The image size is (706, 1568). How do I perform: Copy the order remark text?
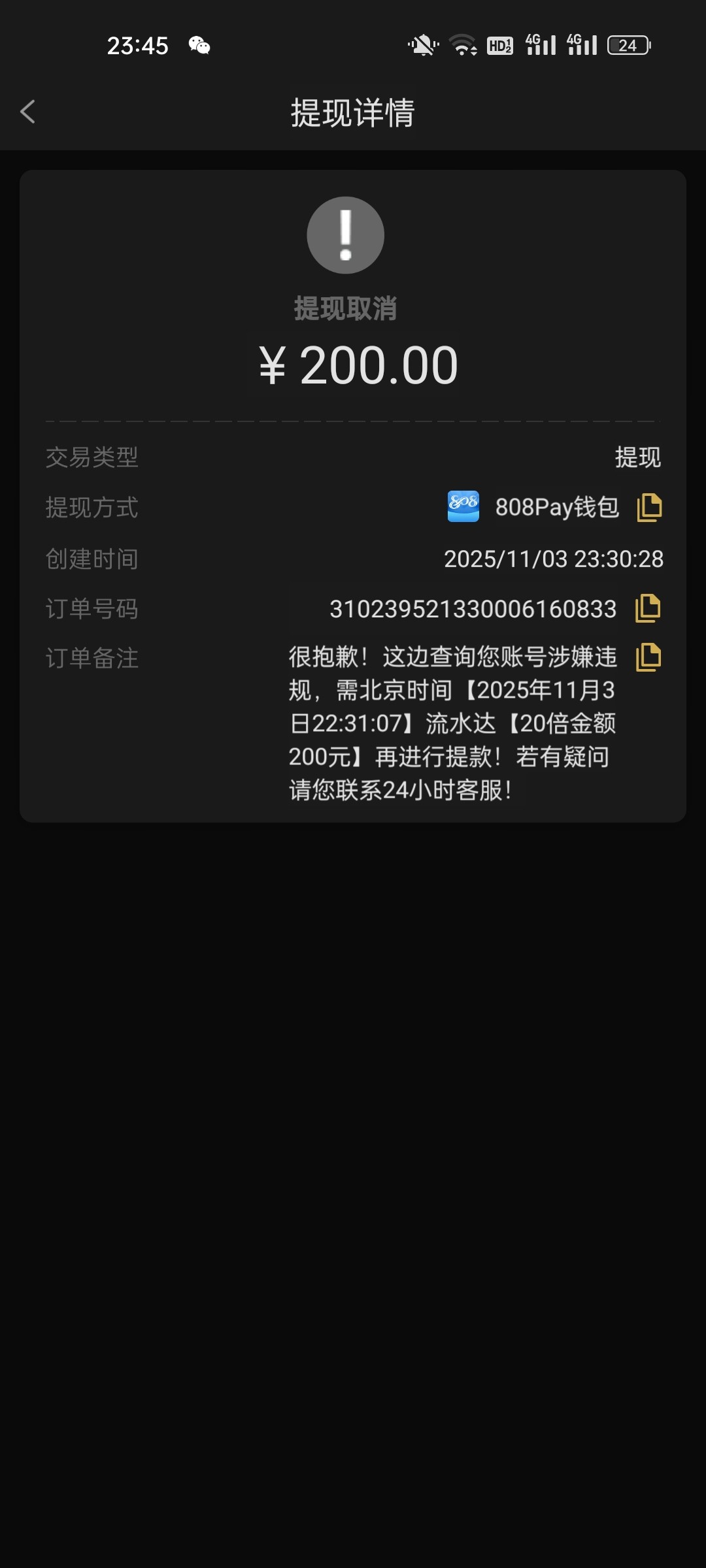pyautogui.click(x=648, y=657)
